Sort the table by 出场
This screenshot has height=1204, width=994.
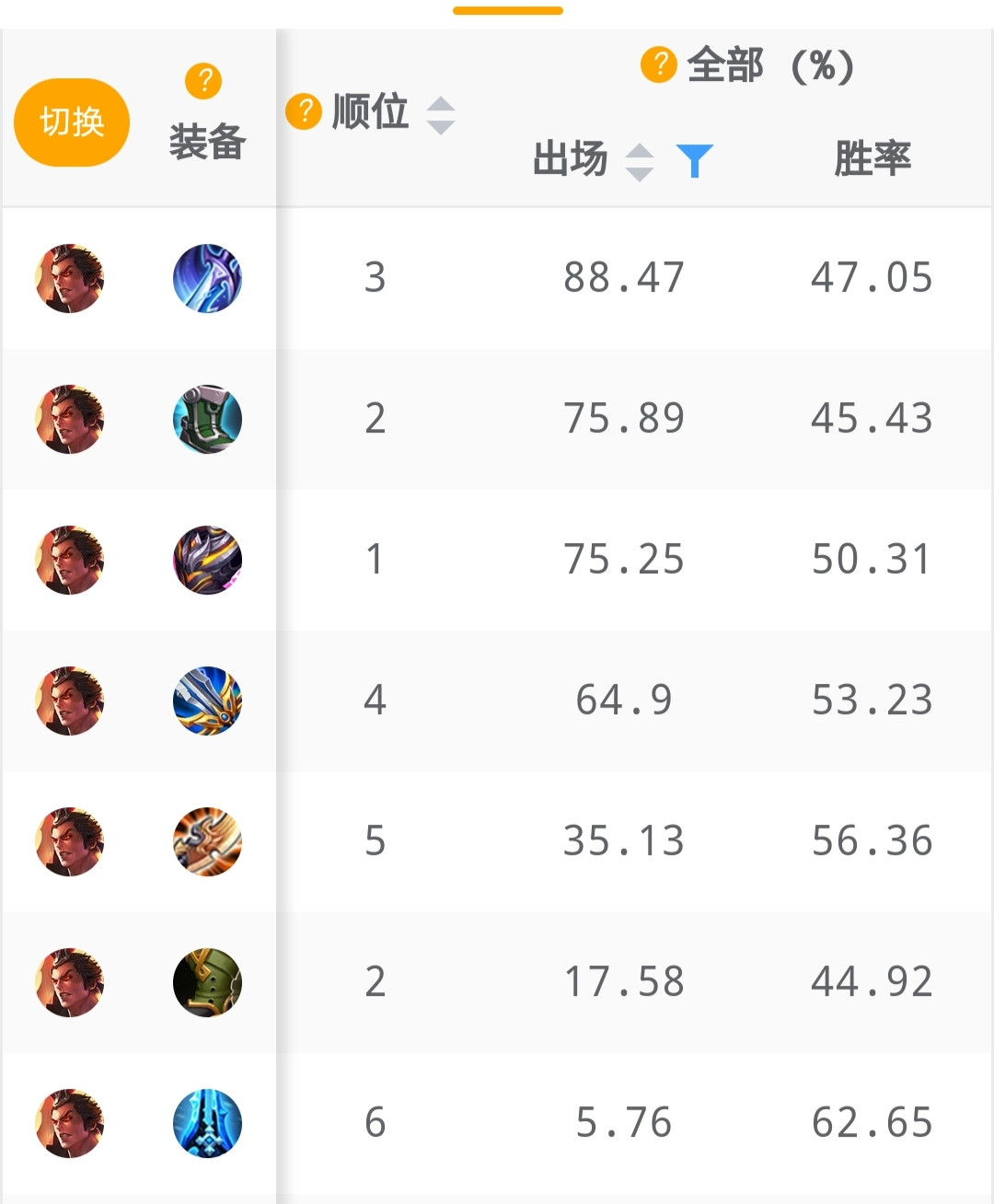640,163
